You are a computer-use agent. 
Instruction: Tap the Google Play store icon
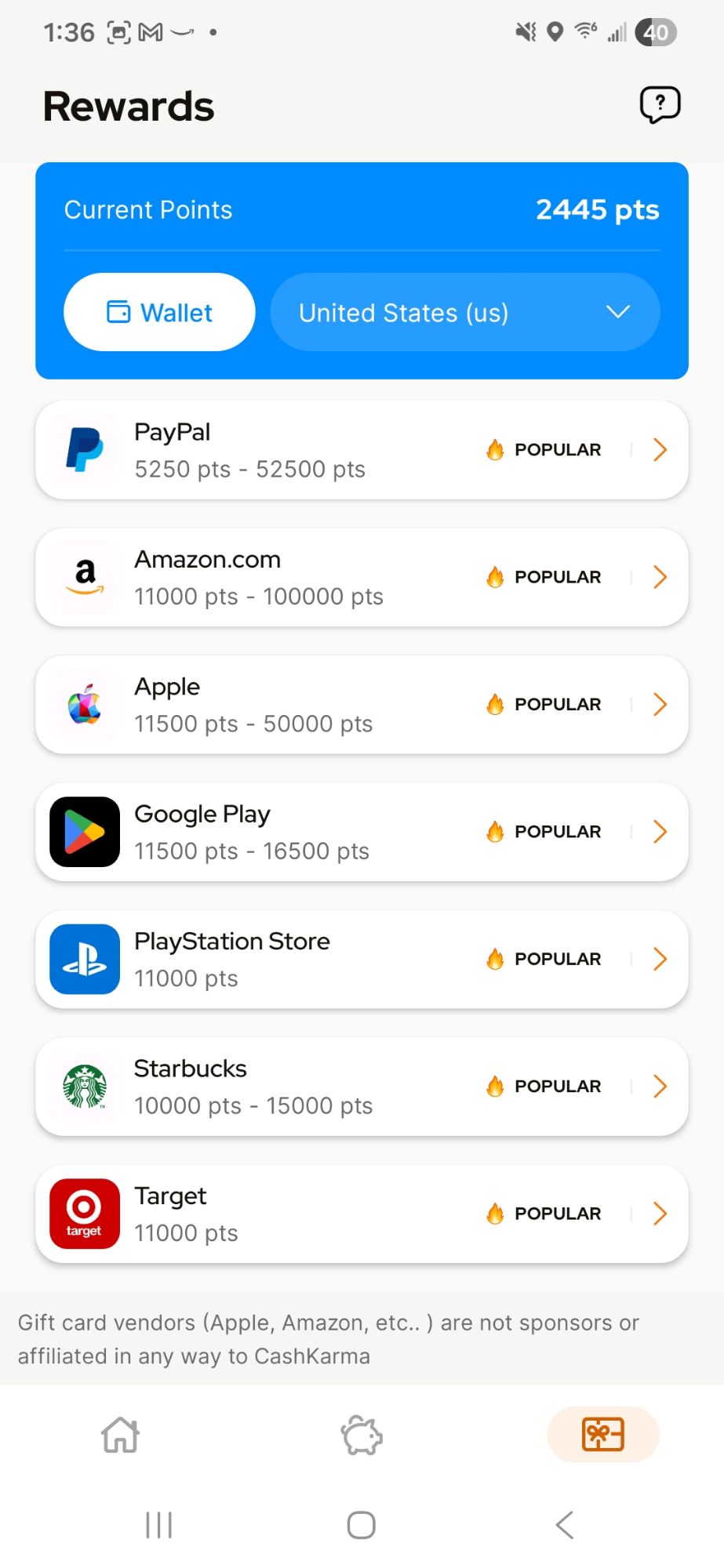click(84, 831)
